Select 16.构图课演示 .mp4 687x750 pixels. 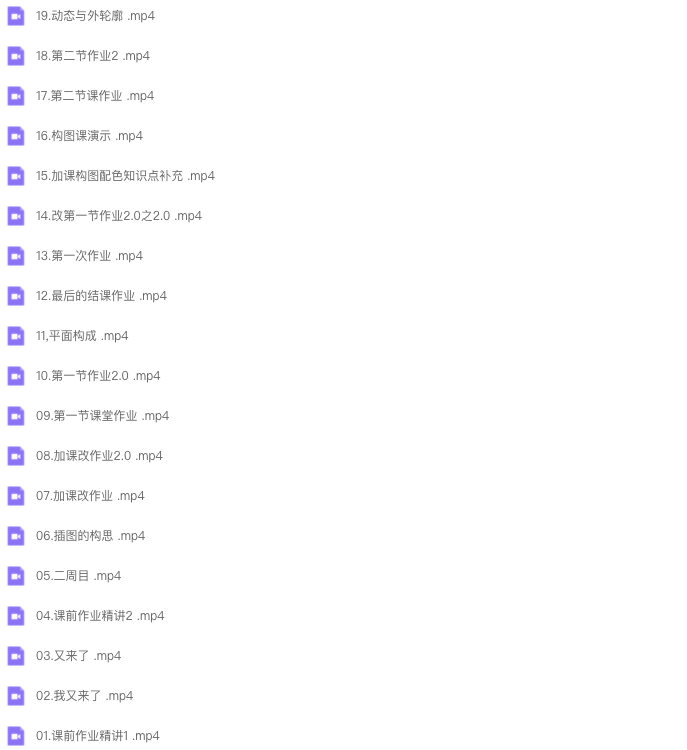click(x=89, y=136)
